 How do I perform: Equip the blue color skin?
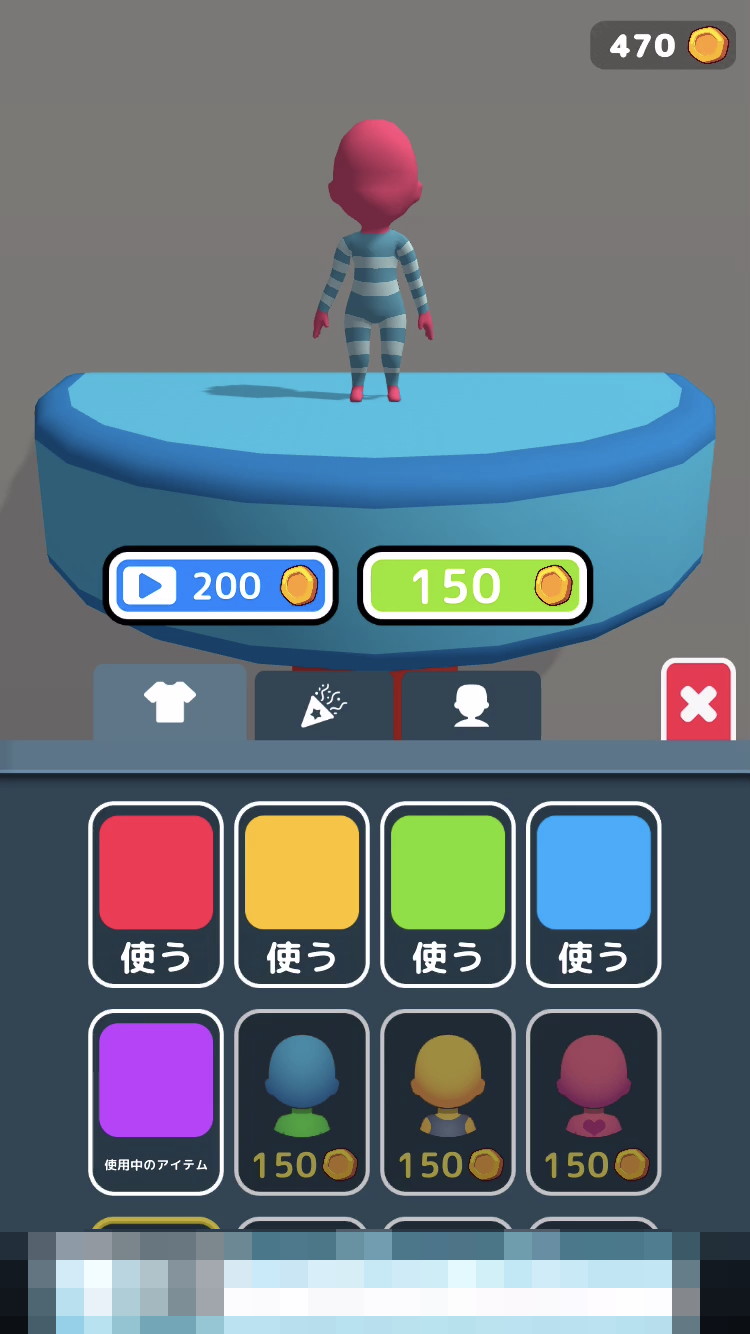point(594,894)
